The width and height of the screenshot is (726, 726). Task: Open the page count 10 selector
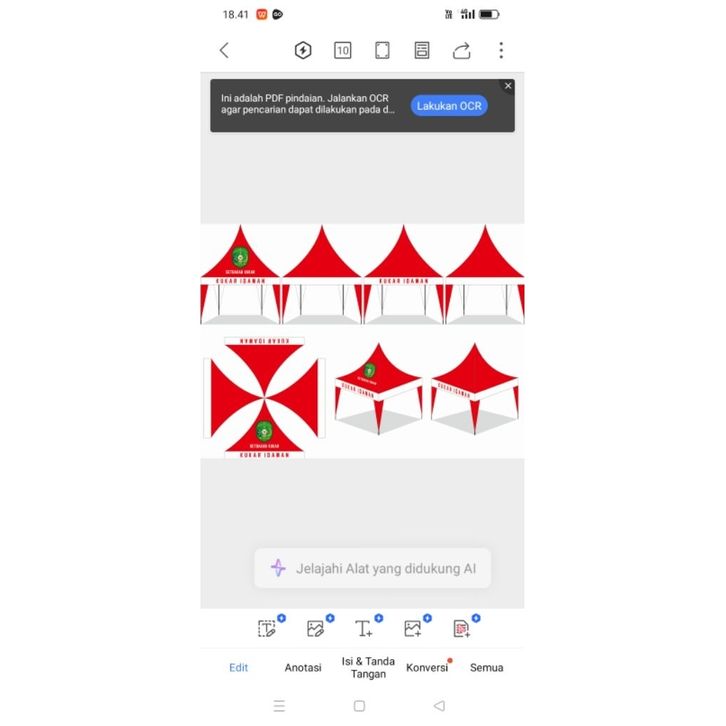pos(342,50)
